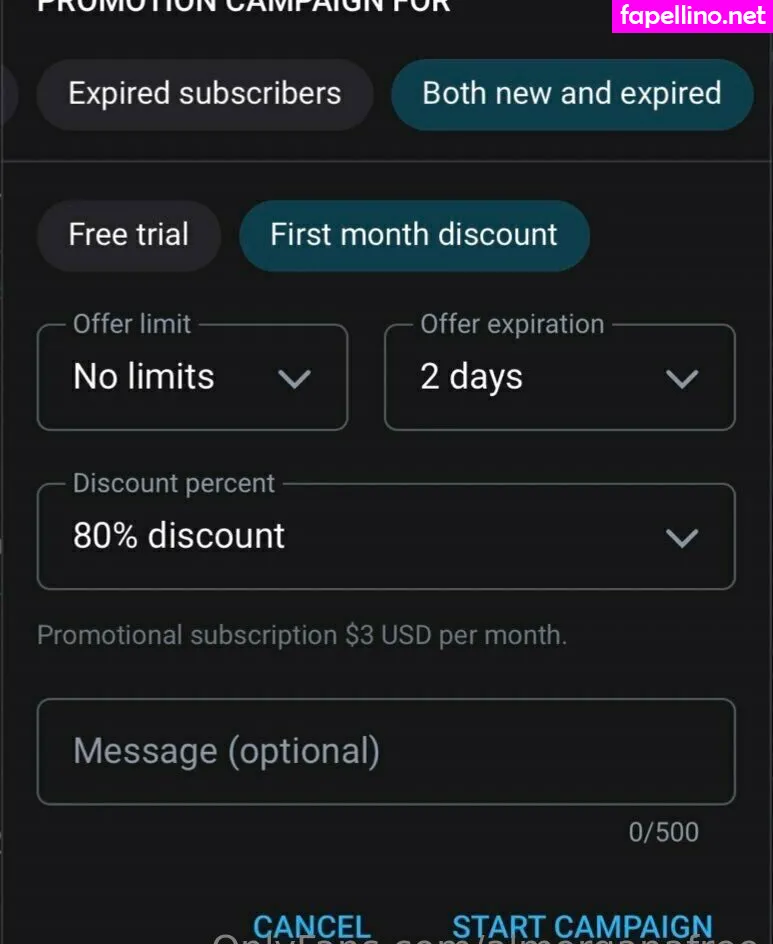Viewport: 773px width, 944px height.
Task: Tap the optional Message field
Action: tap(385, 751)
